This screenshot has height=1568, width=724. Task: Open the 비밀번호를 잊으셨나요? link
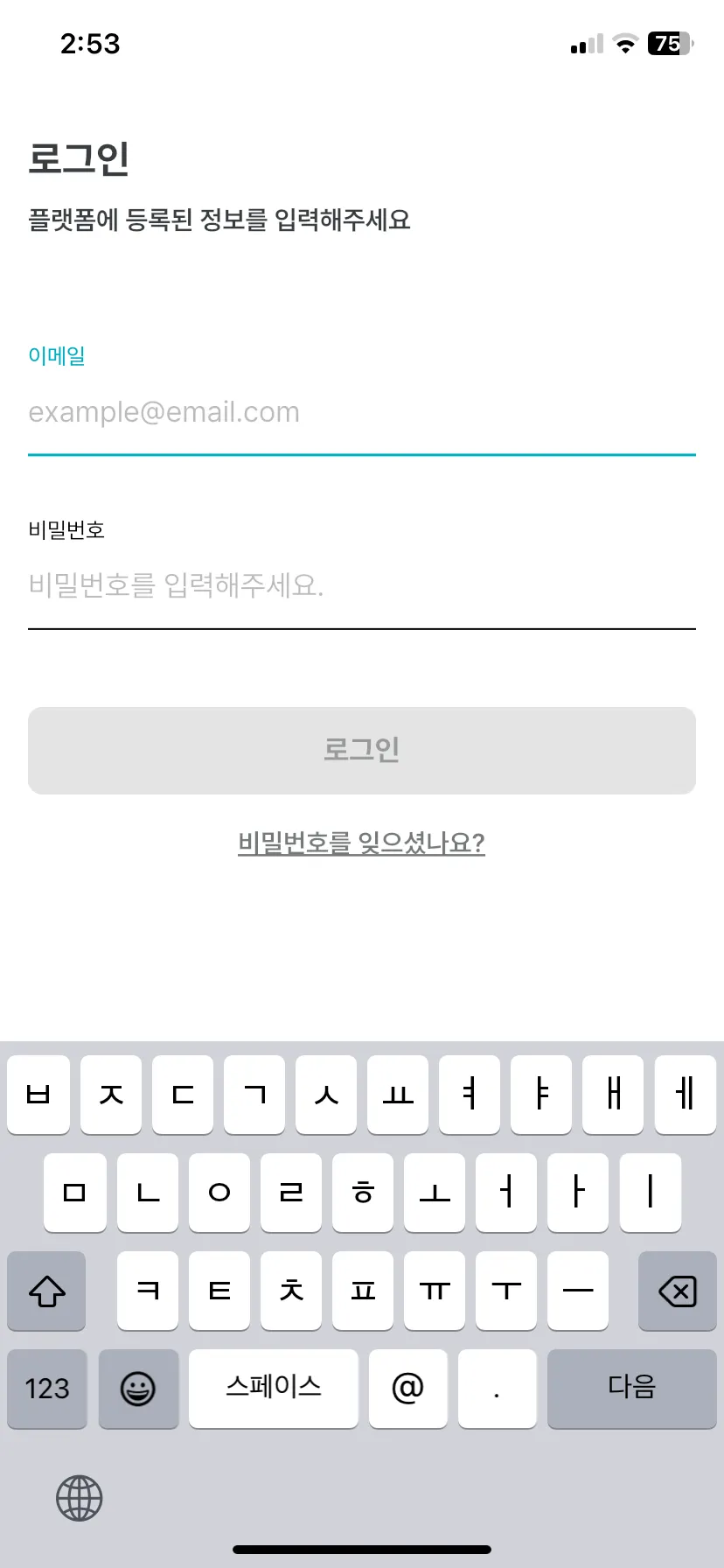[361, 843]
